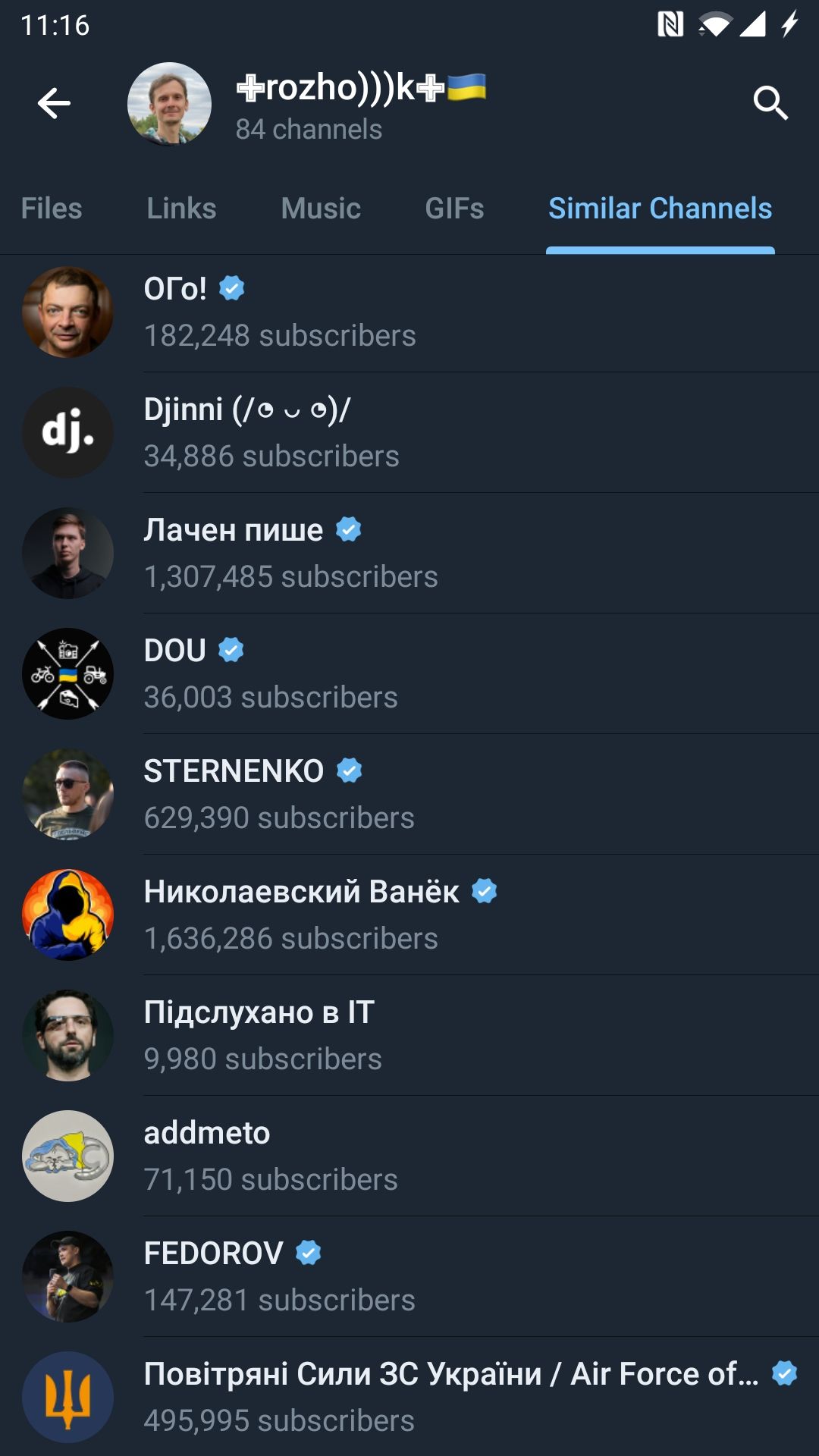The image size is (819, 1456).
Task: Open the Djinni channel
Action: pos(409,432)
